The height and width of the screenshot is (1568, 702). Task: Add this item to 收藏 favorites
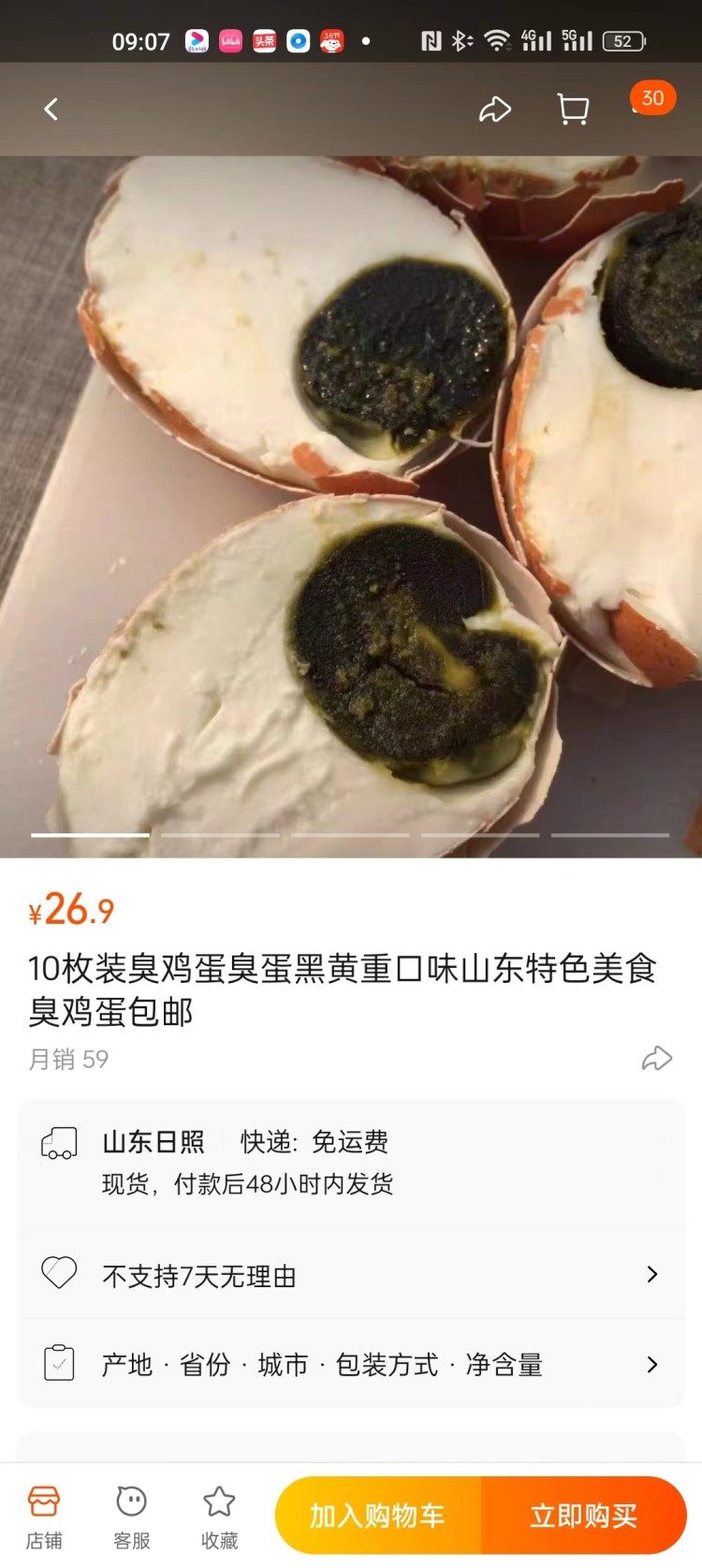point(219,1516)
